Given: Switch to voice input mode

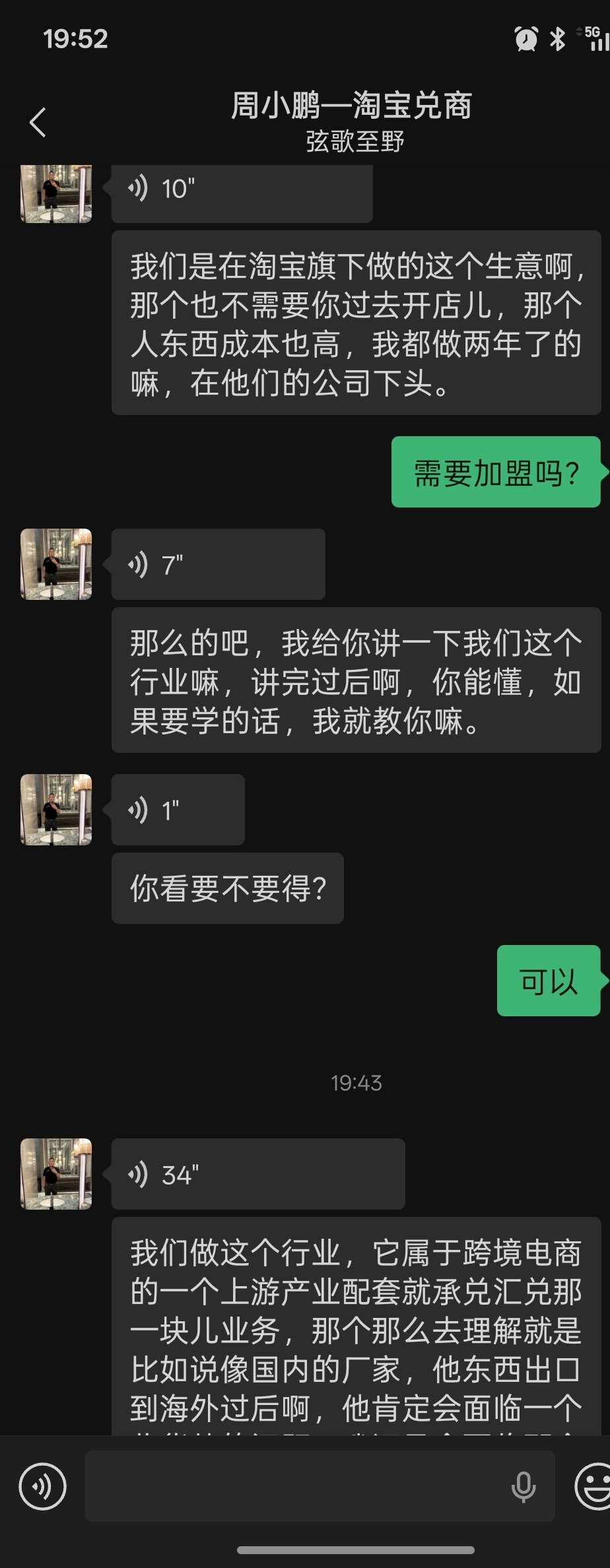Looking at the screenshot, I should [x=43, y=1486].
